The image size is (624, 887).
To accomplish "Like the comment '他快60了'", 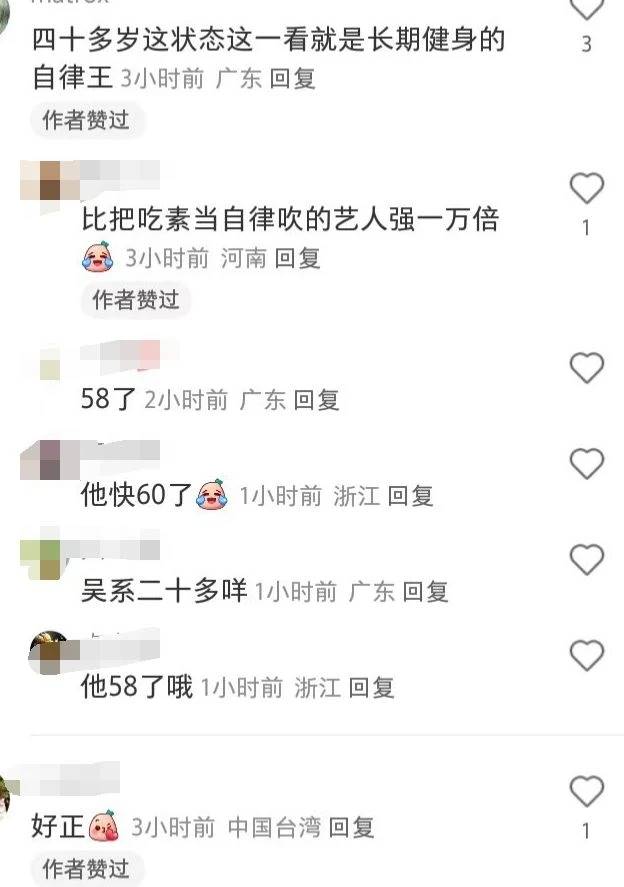I will (x=586, y=463).
